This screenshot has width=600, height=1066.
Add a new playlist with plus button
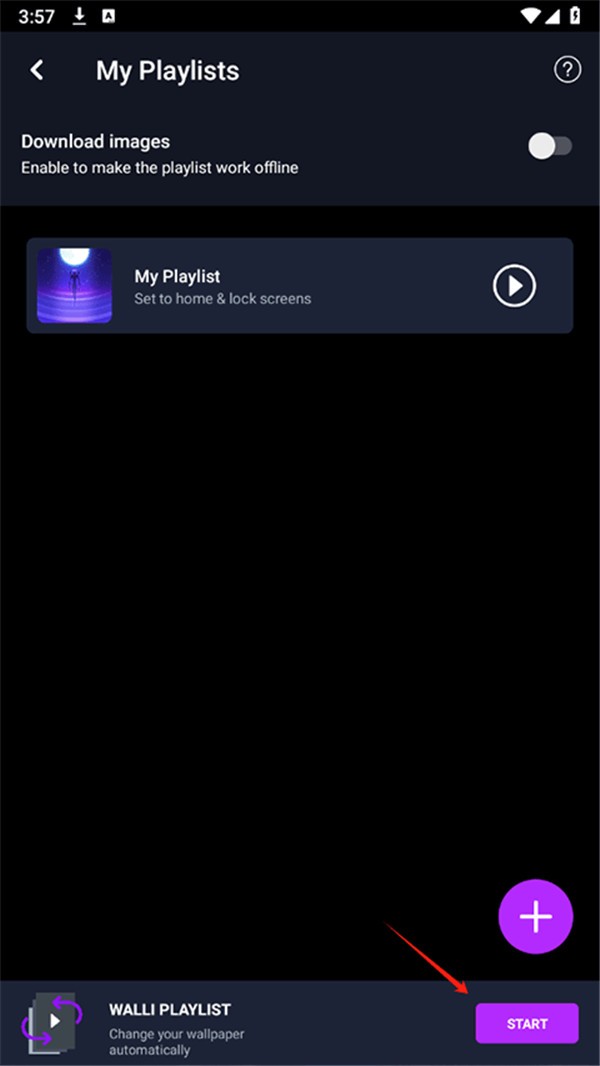pos(536,916)
